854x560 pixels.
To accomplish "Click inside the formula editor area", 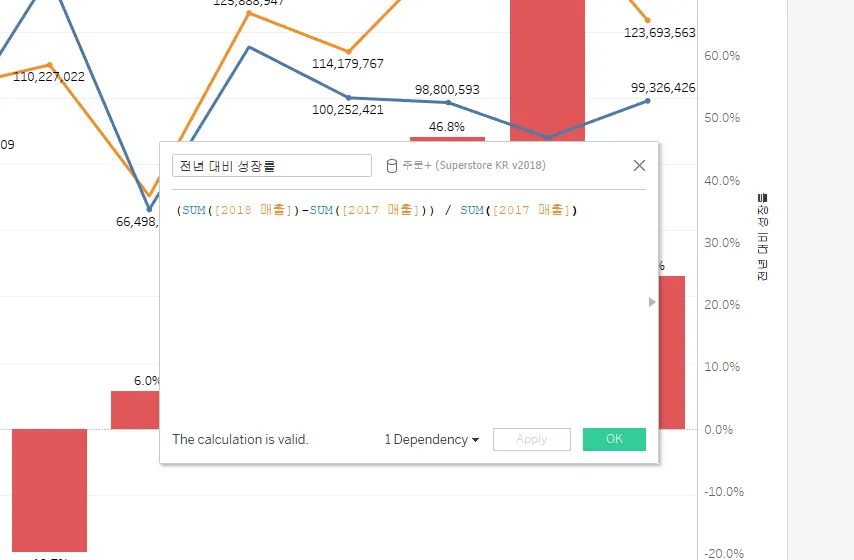I will click(400, 310).
